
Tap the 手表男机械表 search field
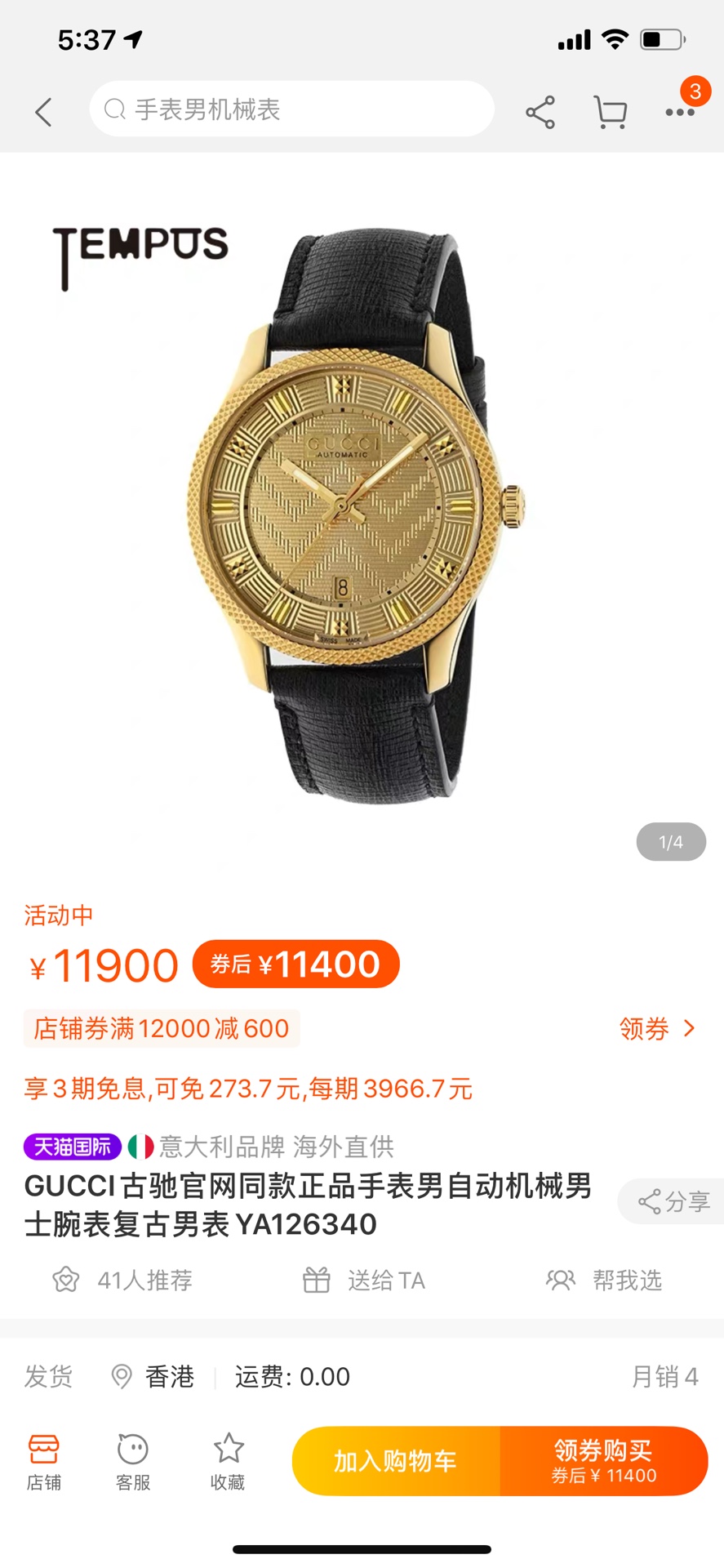point(290,110)
